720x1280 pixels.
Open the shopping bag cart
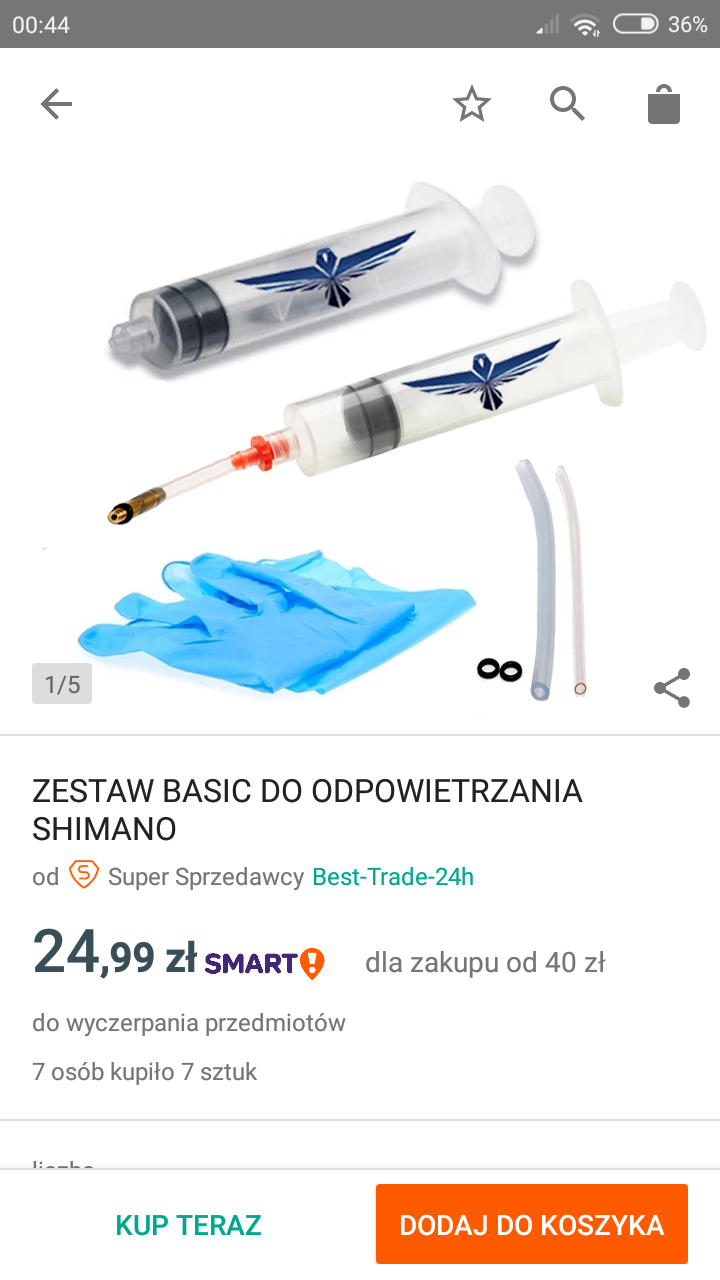(x=663, y=104)
